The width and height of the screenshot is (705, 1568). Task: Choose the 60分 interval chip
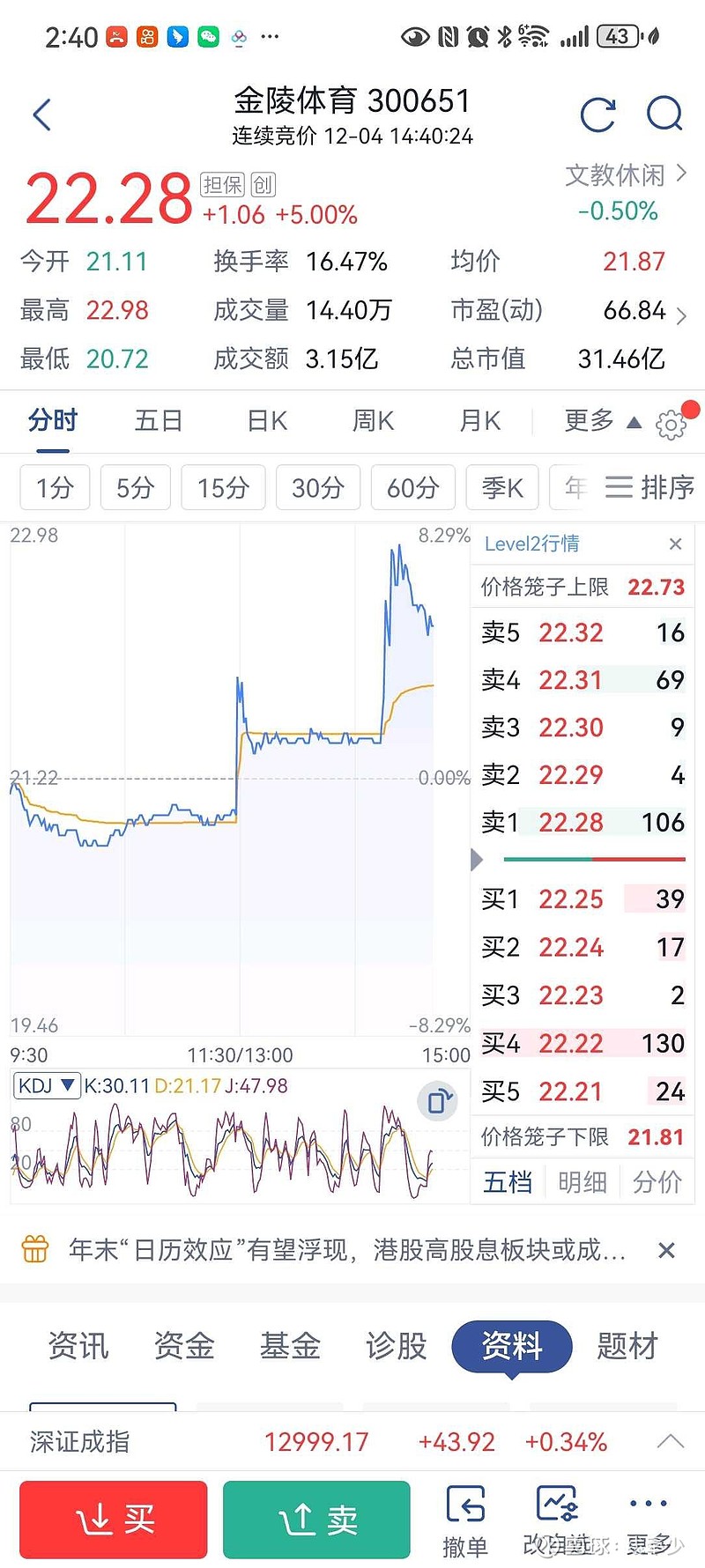[412, 488]
